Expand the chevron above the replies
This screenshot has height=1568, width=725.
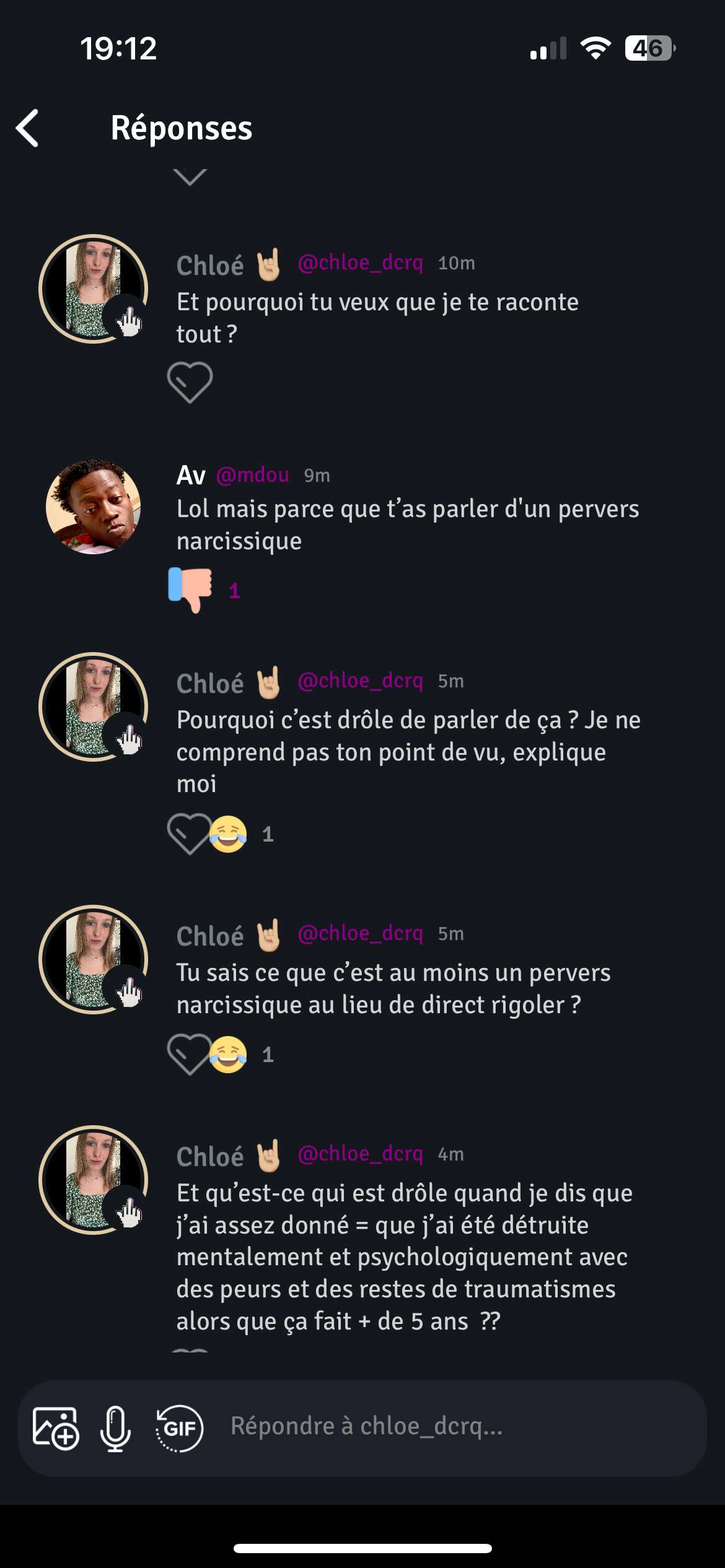(x=190, y=176)
